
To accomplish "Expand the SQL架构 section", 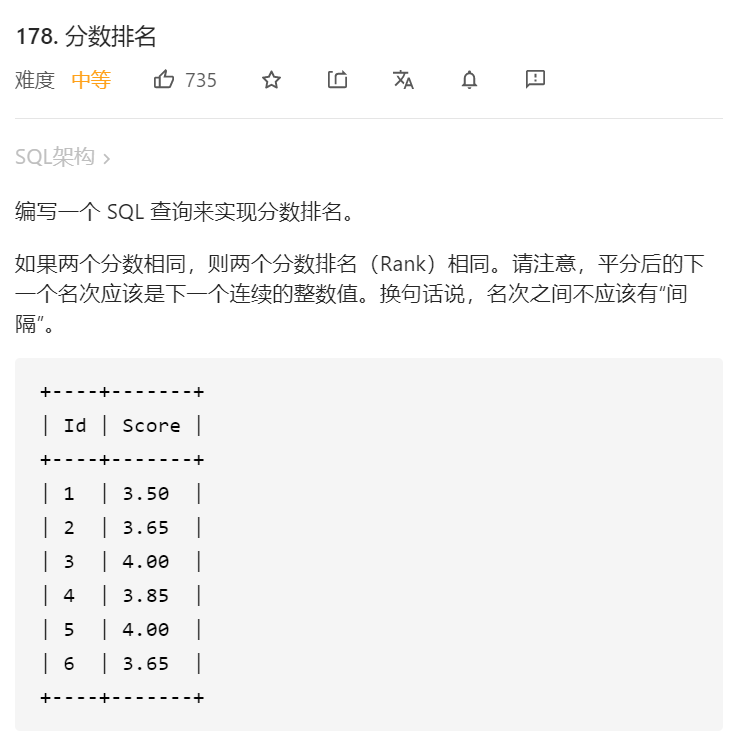I will pyautogui.click(x=63, y=158).
